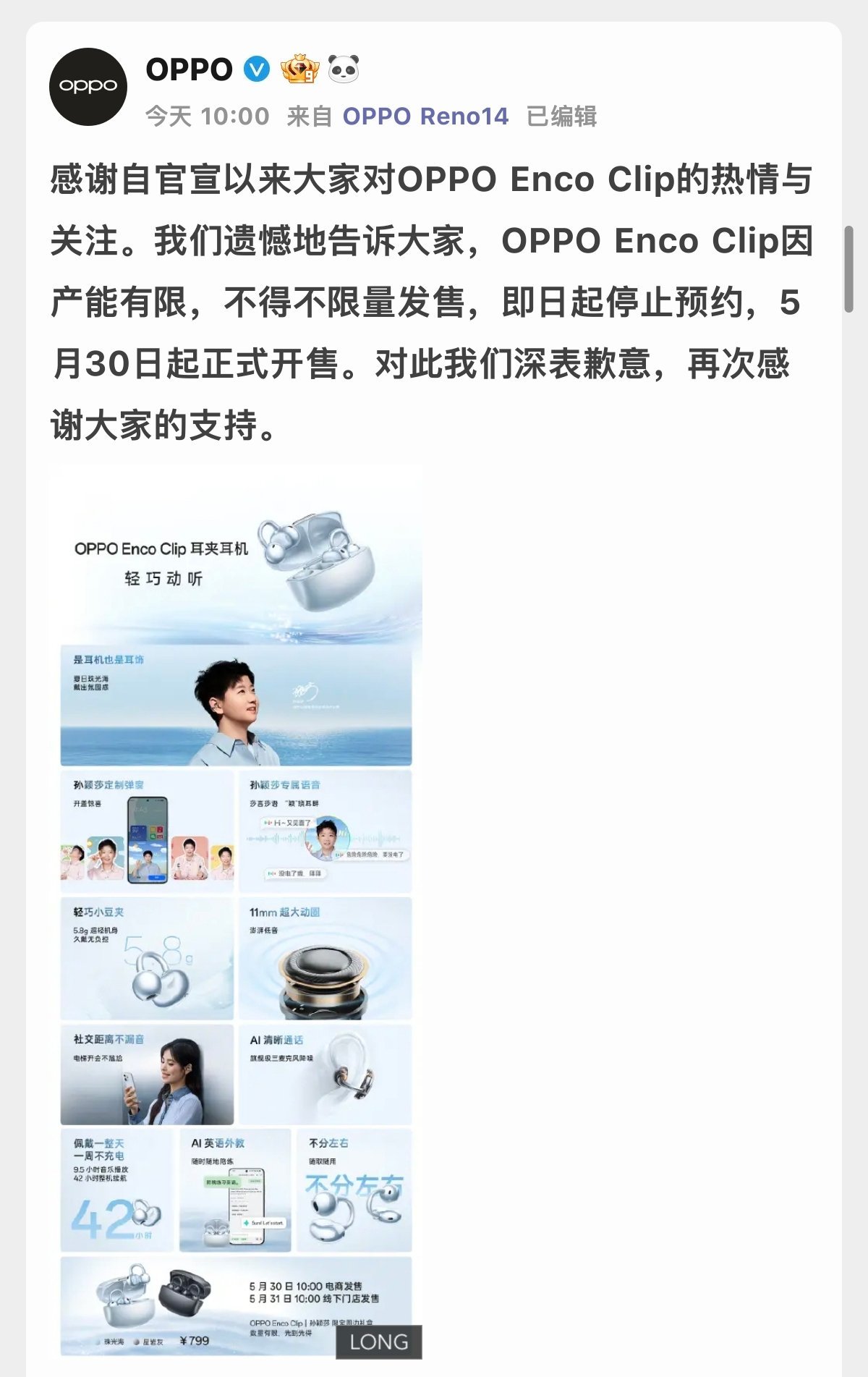
Task: Open the OPPO account name
Action: click(x=189, y=70)
